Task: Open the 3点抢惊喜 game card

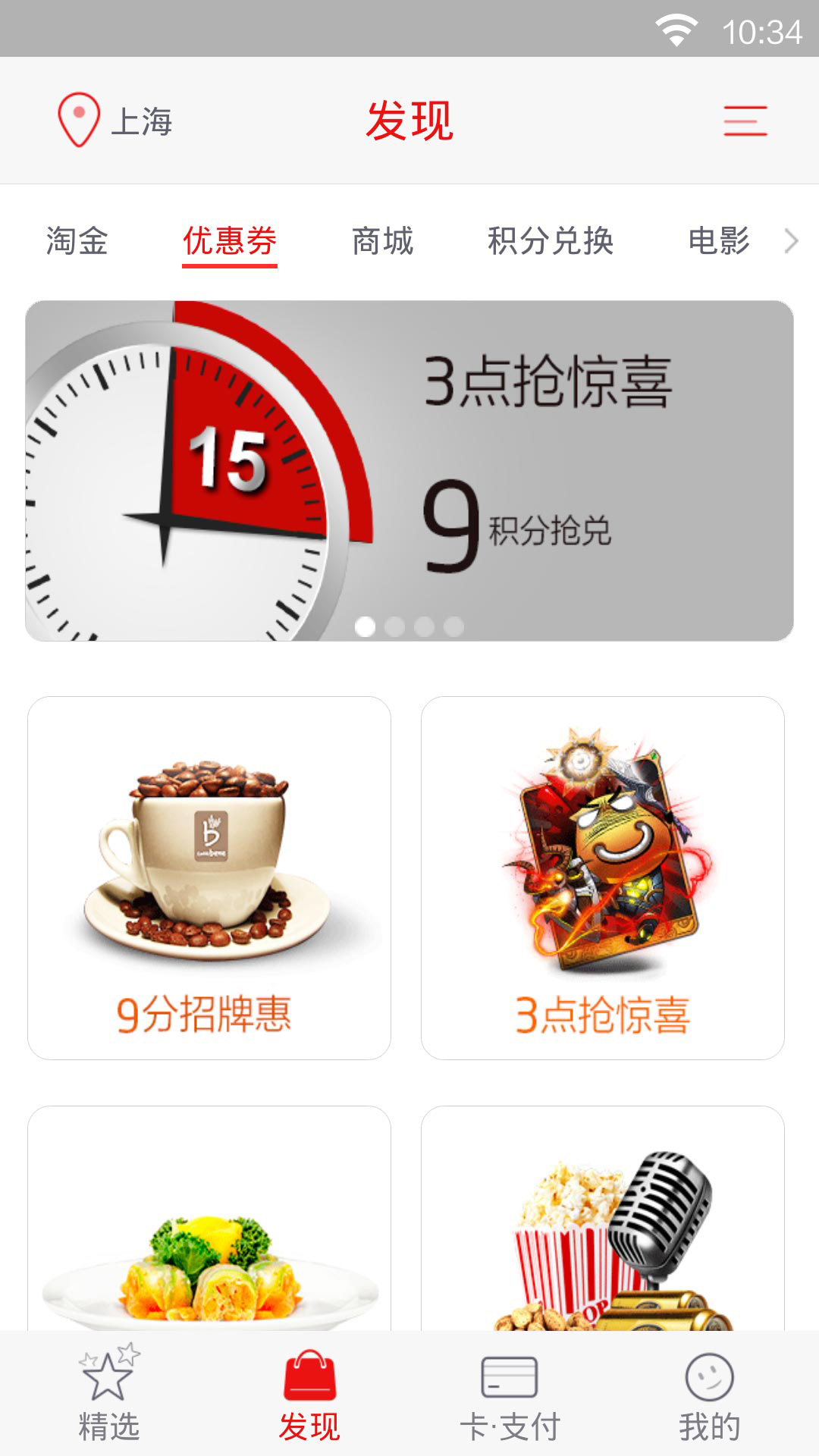Action: [603, 877]
